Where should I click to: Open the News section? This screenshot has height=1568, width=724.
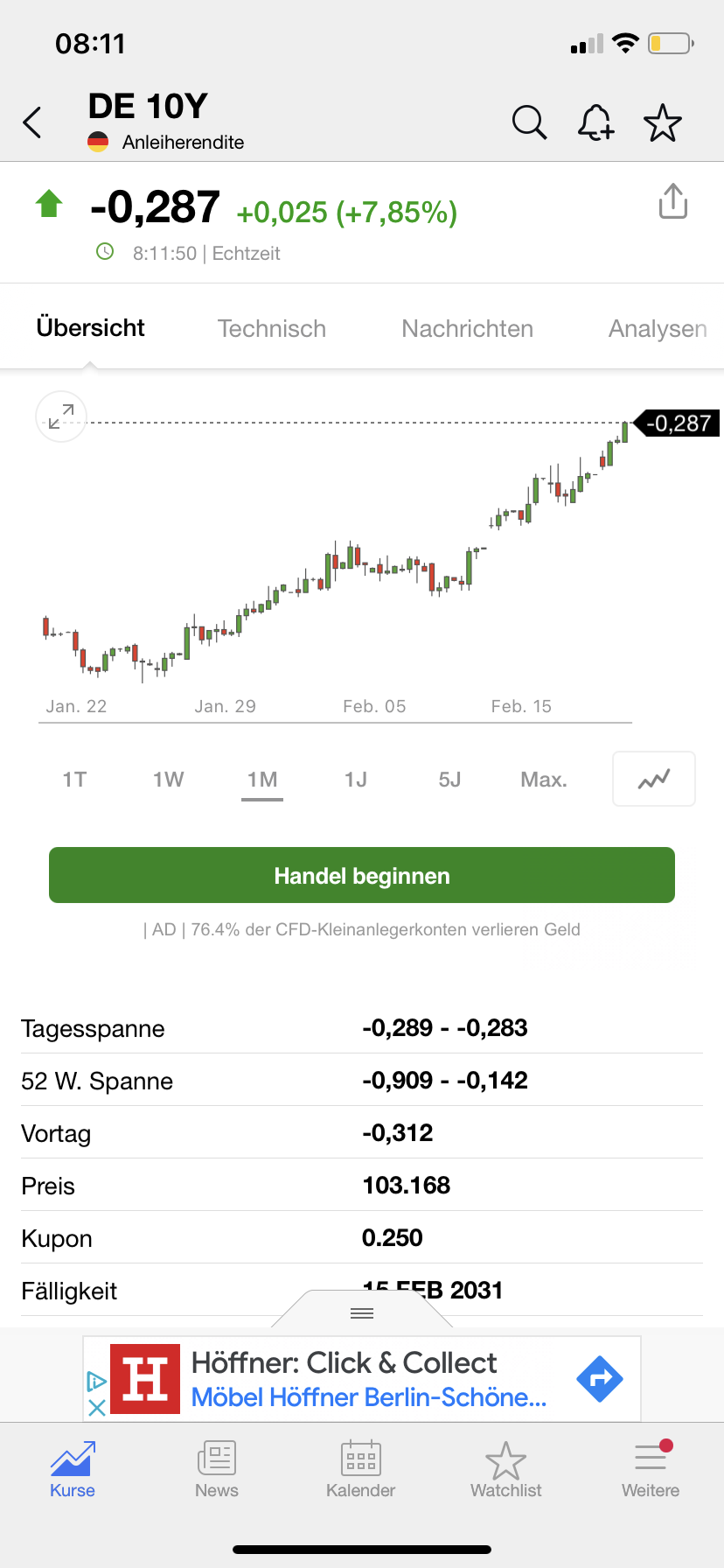pyautogui.click(x=216, y=1470)
